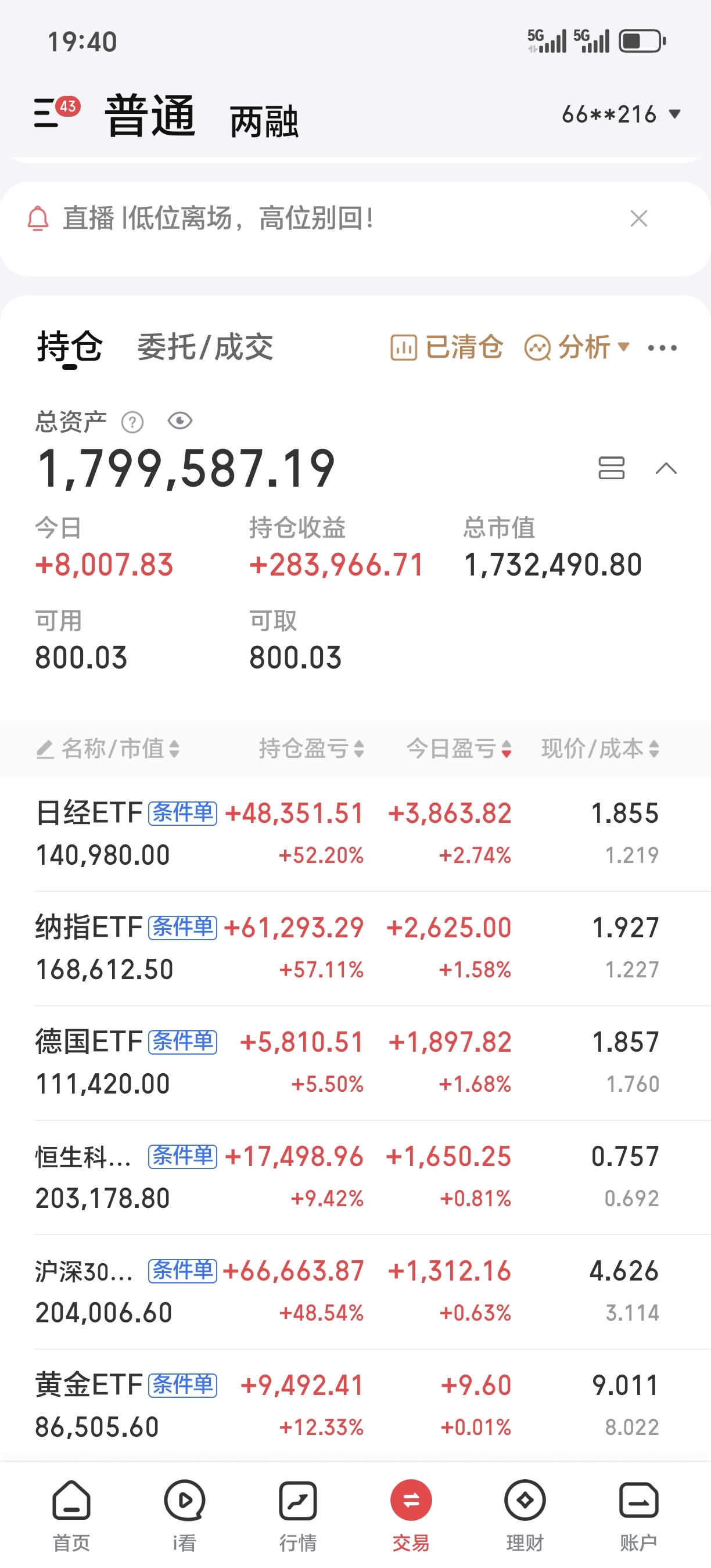Collapse the asset summary with the up chevron

point(666,468)
